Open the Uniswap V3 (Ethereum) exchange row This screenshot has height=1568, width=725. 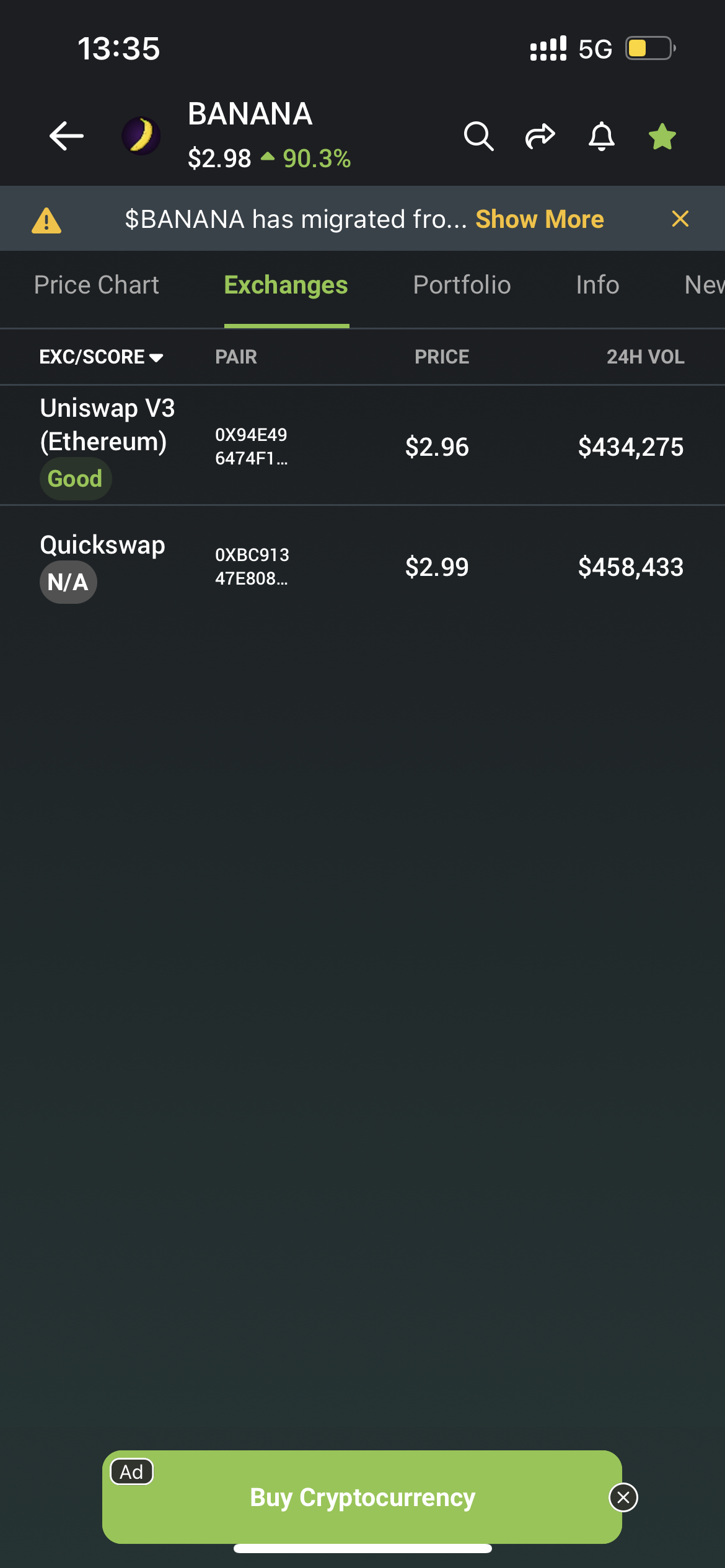(x=362, y=446)
